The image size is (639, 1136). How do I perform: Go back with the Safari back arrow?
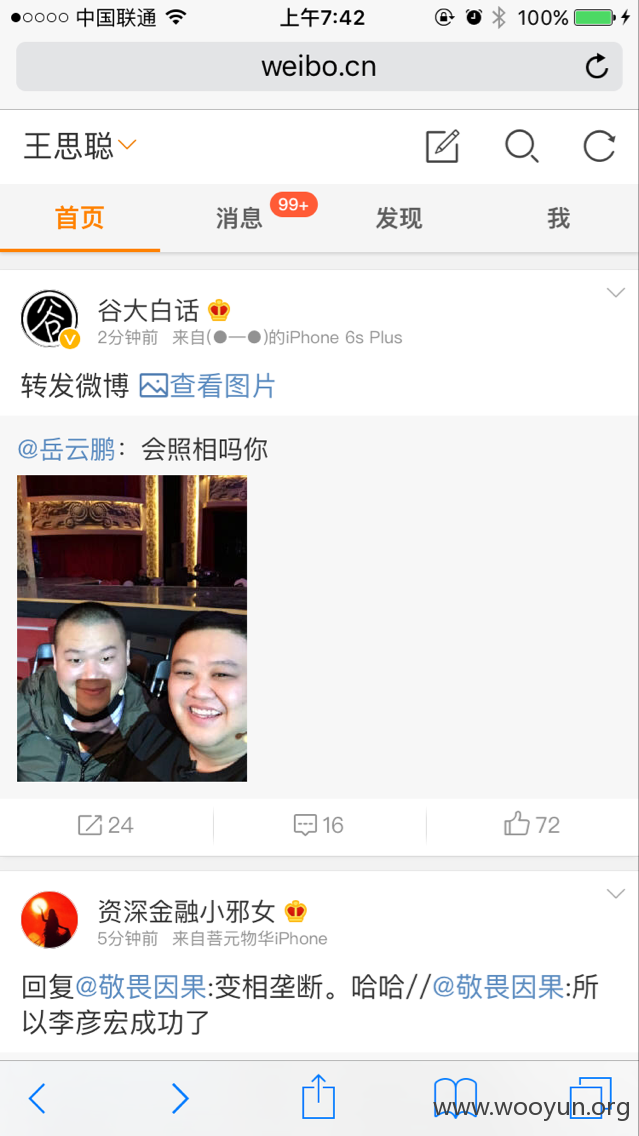37,1098
